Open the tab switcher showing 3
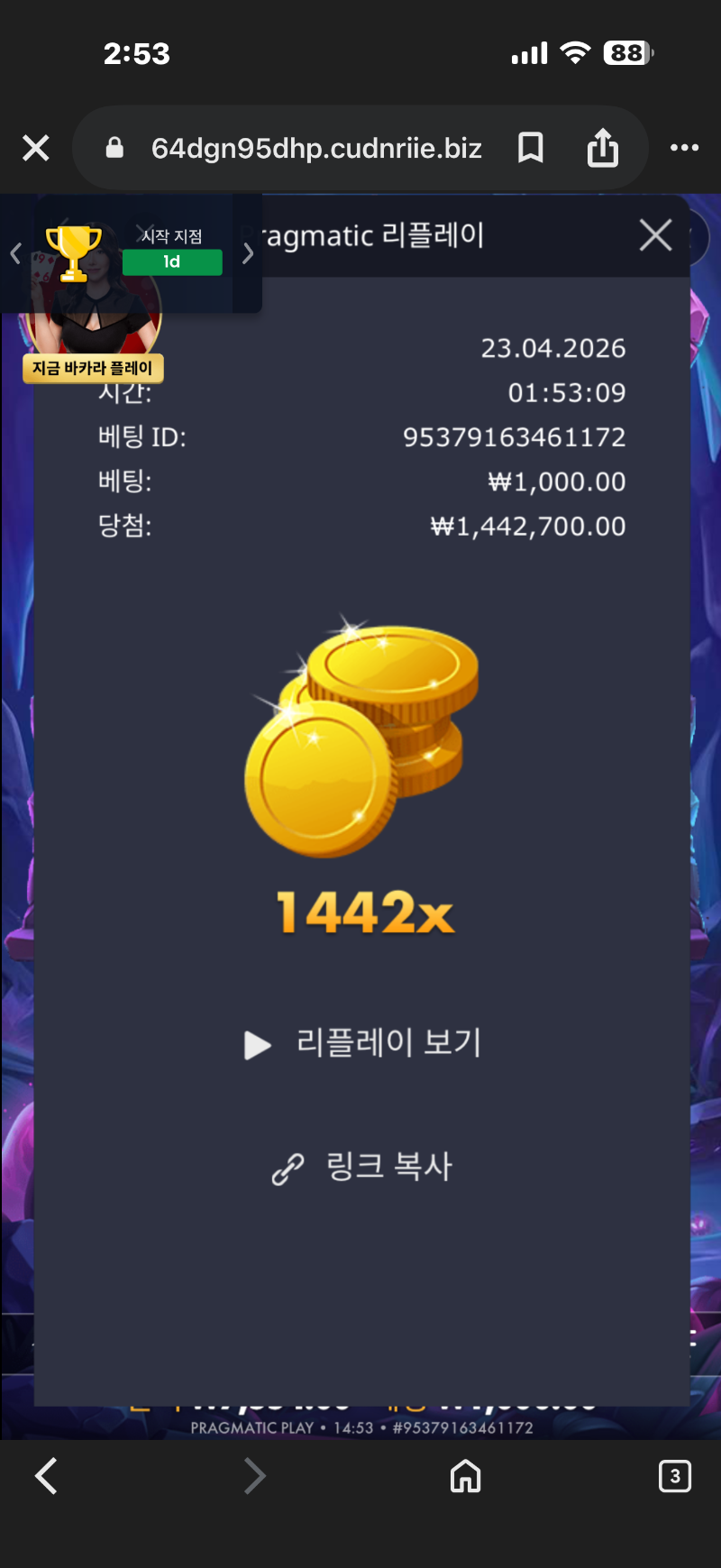Image resolution: width=721 pixels, height=1568 pixels. 674,1476
